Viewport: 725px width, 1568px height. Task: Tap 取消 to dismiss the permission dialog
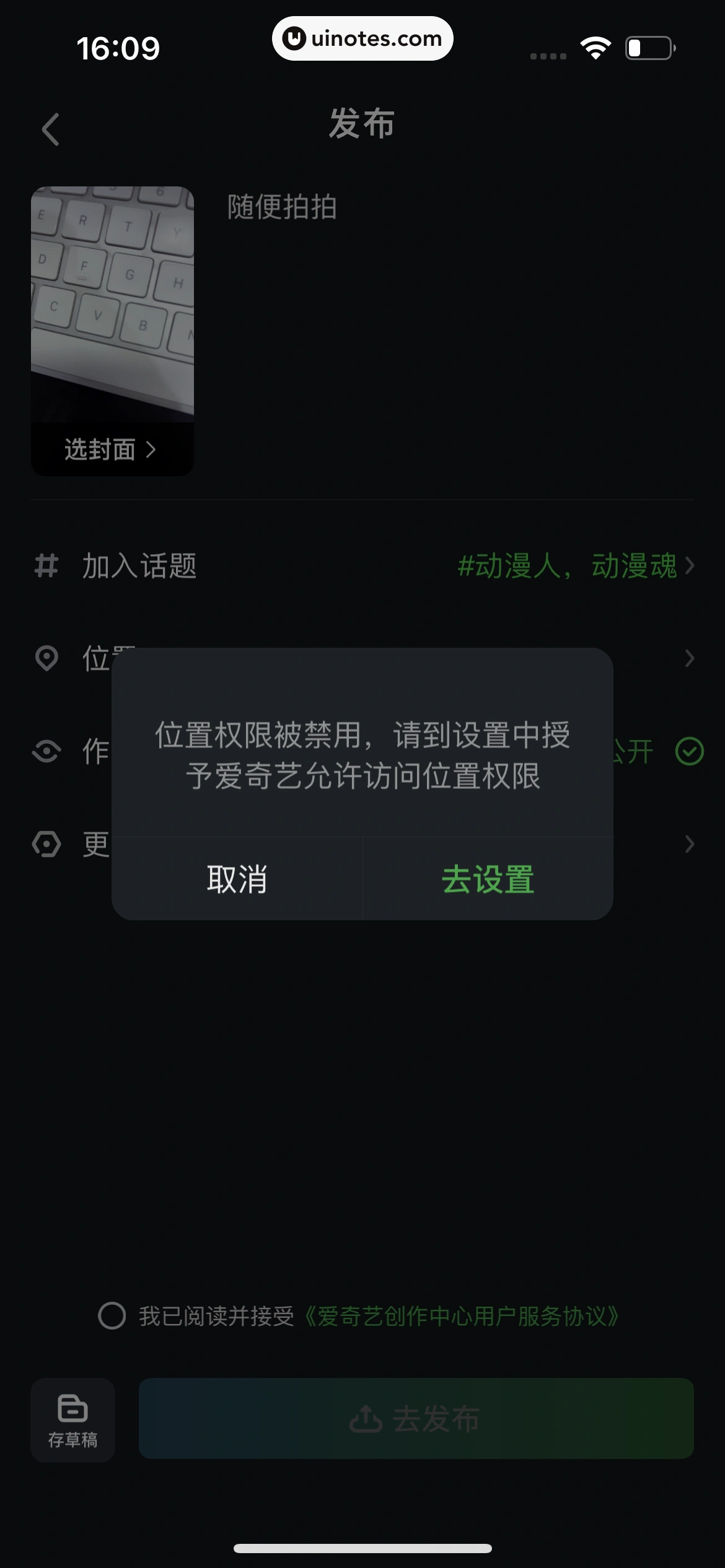[x=236, y=880]
